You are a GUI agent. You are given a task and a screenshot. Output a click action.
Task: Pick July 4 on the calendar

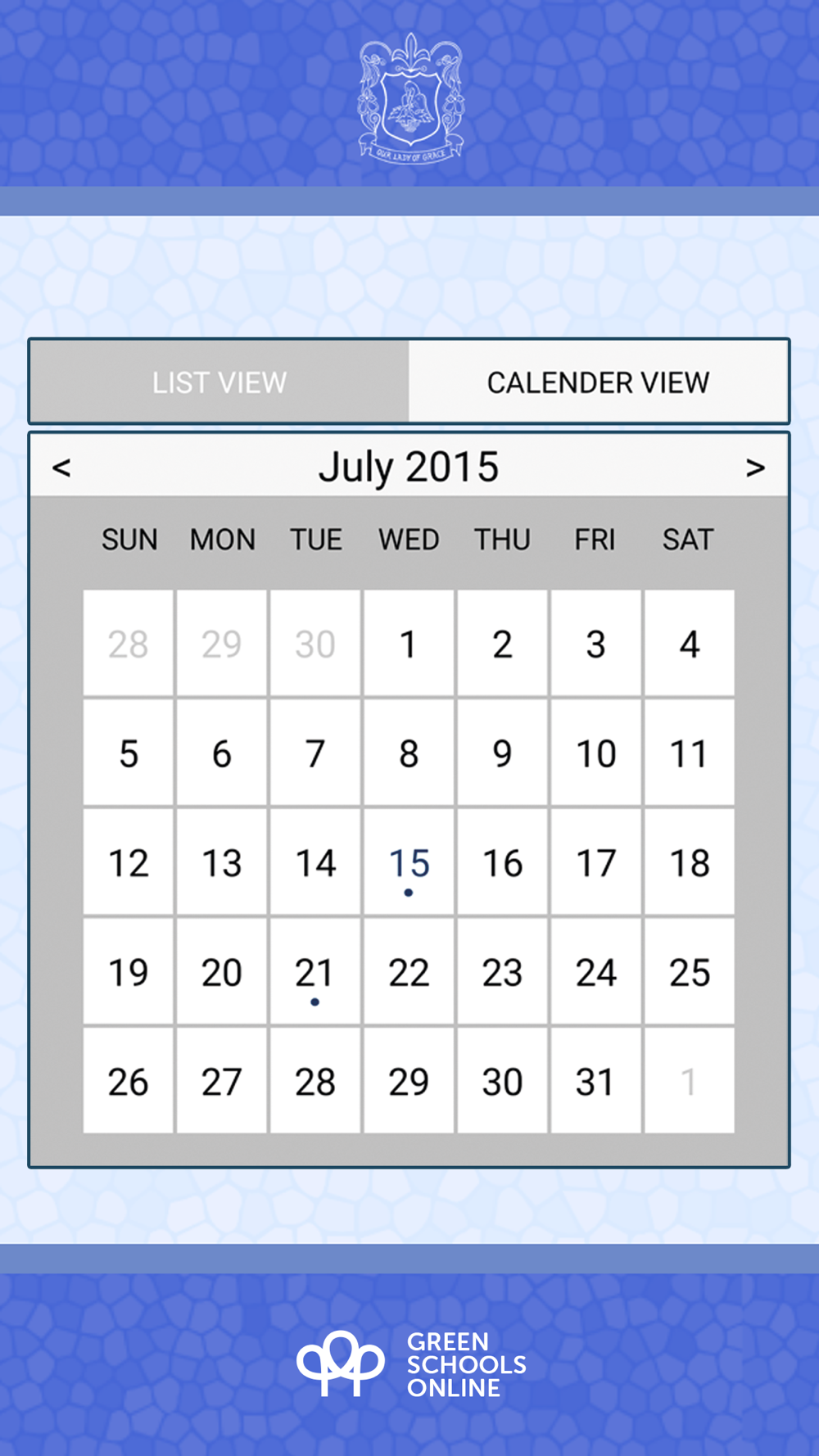click(689, 644)
